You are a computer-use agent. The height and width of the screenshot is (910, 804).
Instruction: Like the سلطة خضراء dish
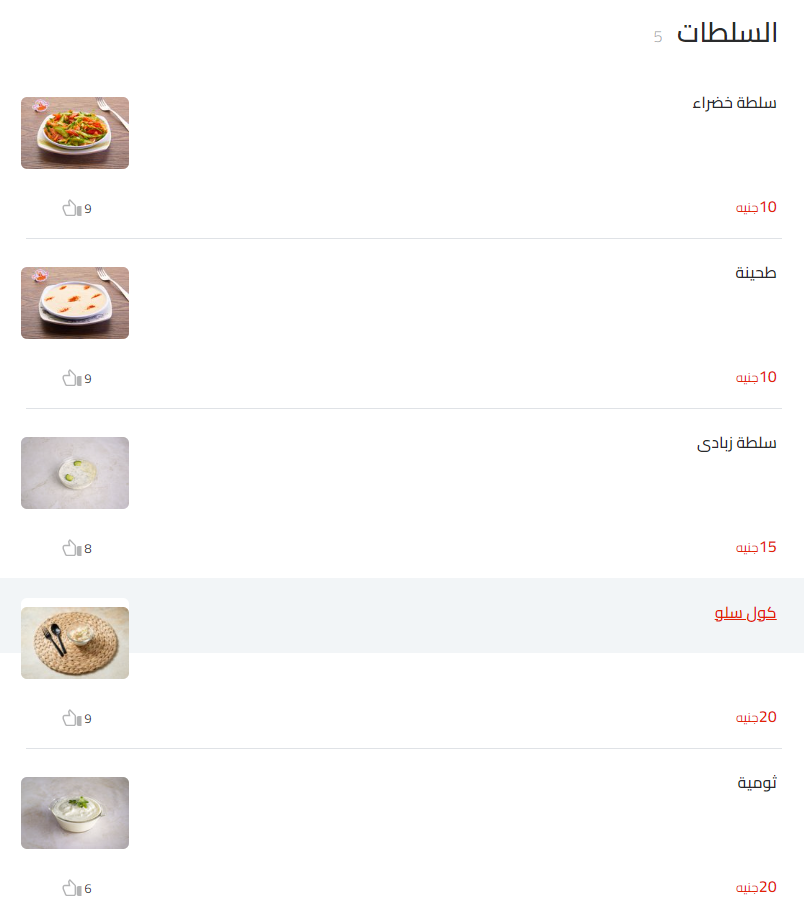tap(70, 208)
